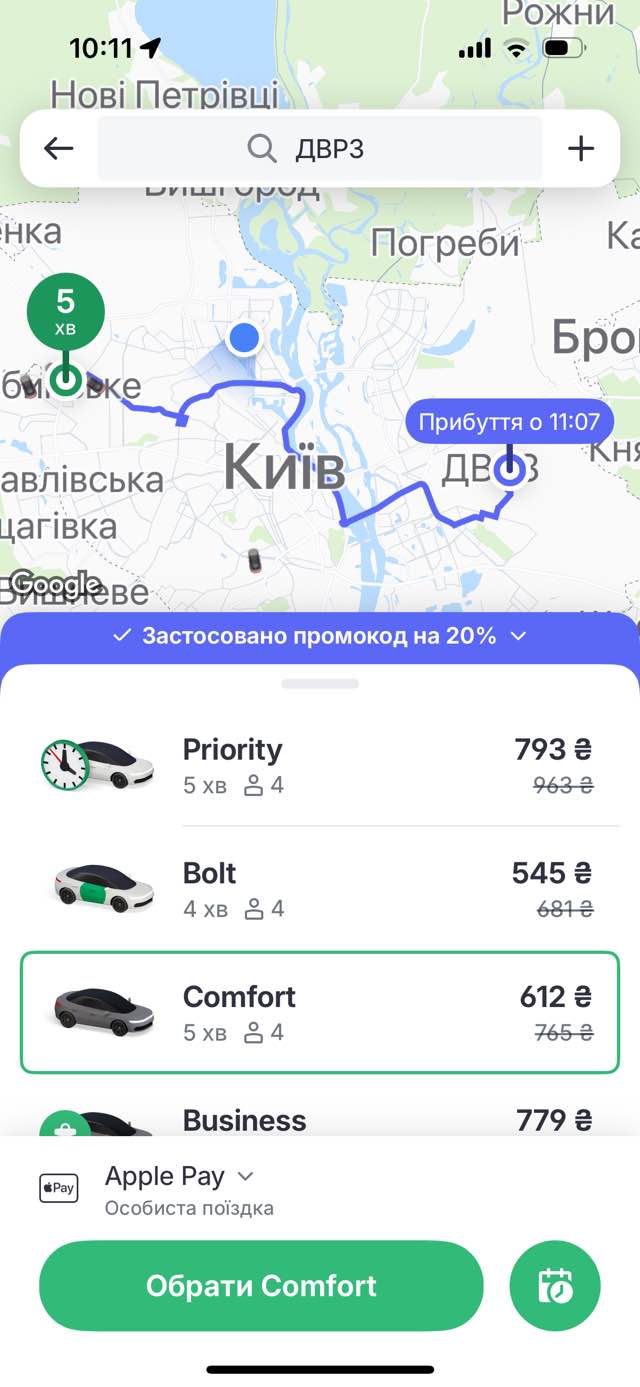Schedule a ride with the calendar button

(555, 1286)
